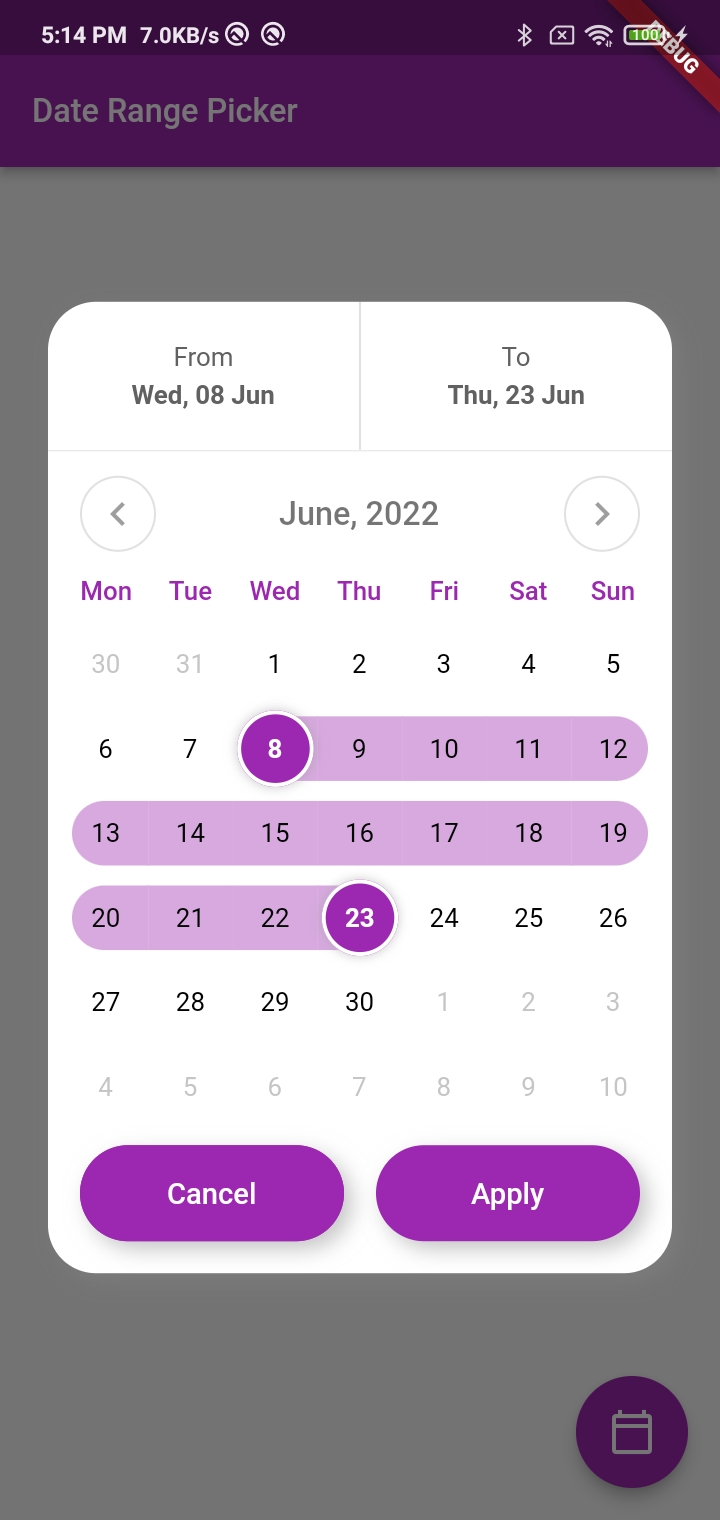Choose June 3 in the calendar
Viewport: 720px width, 1520px height.
click(444, 664)
